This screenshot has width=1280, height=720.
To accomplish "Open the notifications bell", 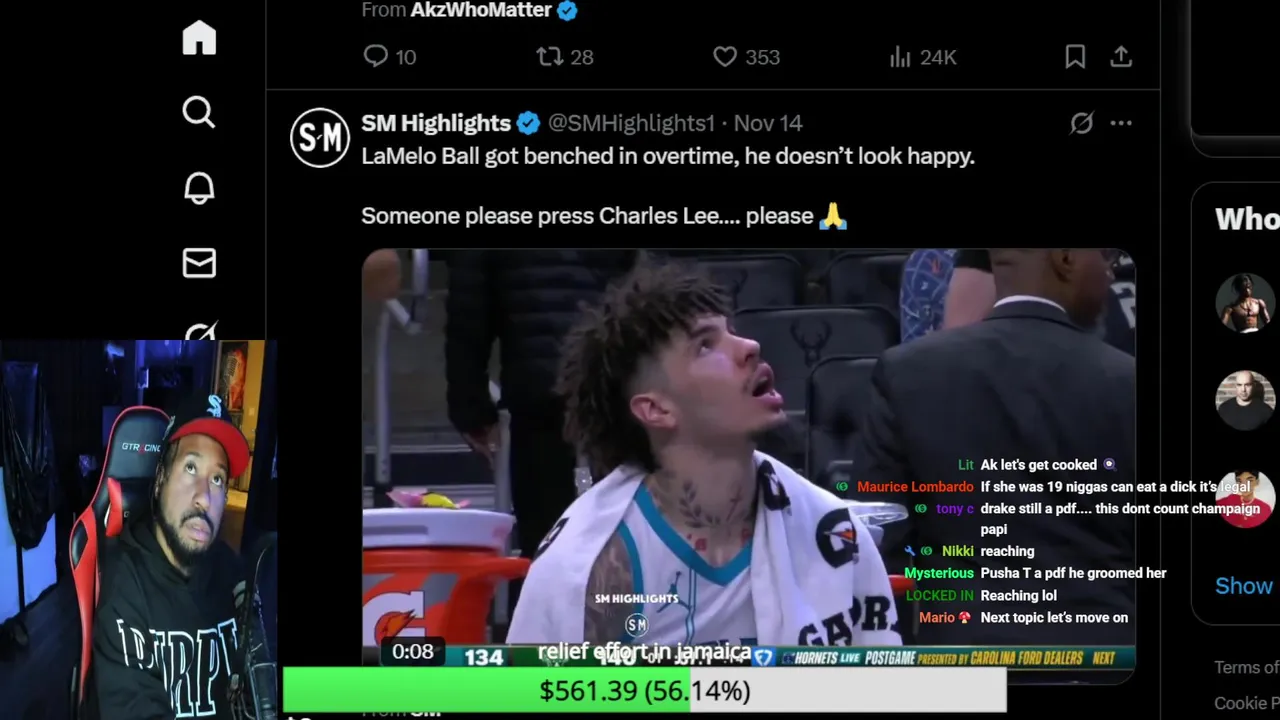I will 199,188.
